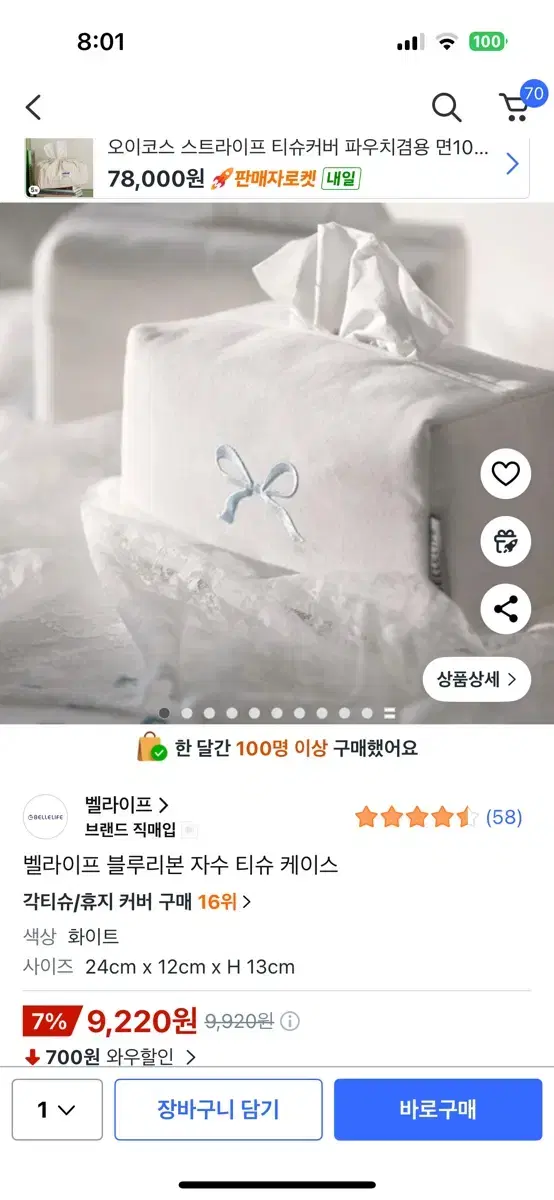Tap 장바구니 담기 to add to cart
Image resolution: width=554 pixels, height=1200 pixels.
(218, 1109)
